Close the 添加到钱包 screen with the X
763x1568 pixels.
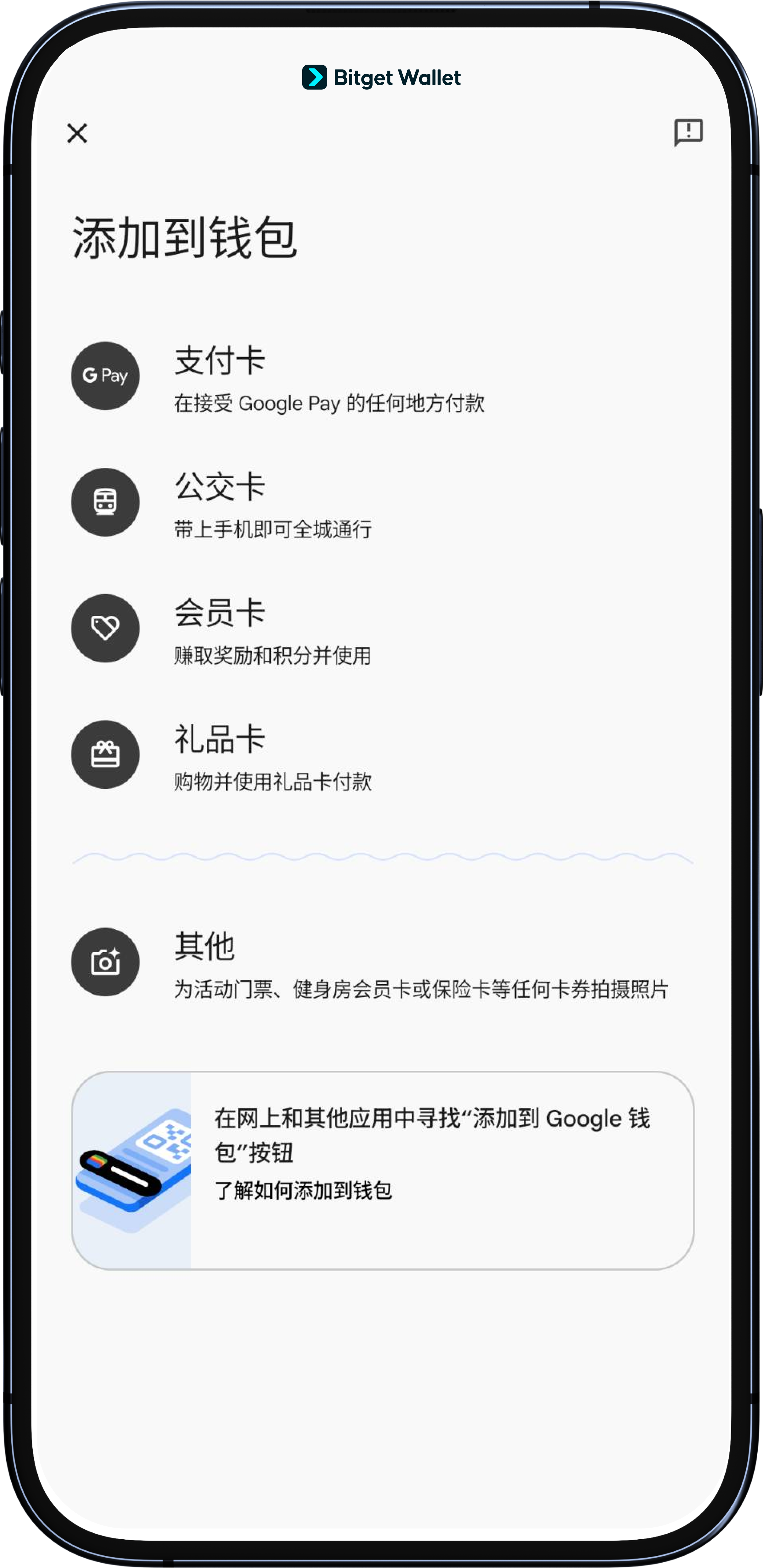pyautogui.click(x=77, y=133)
